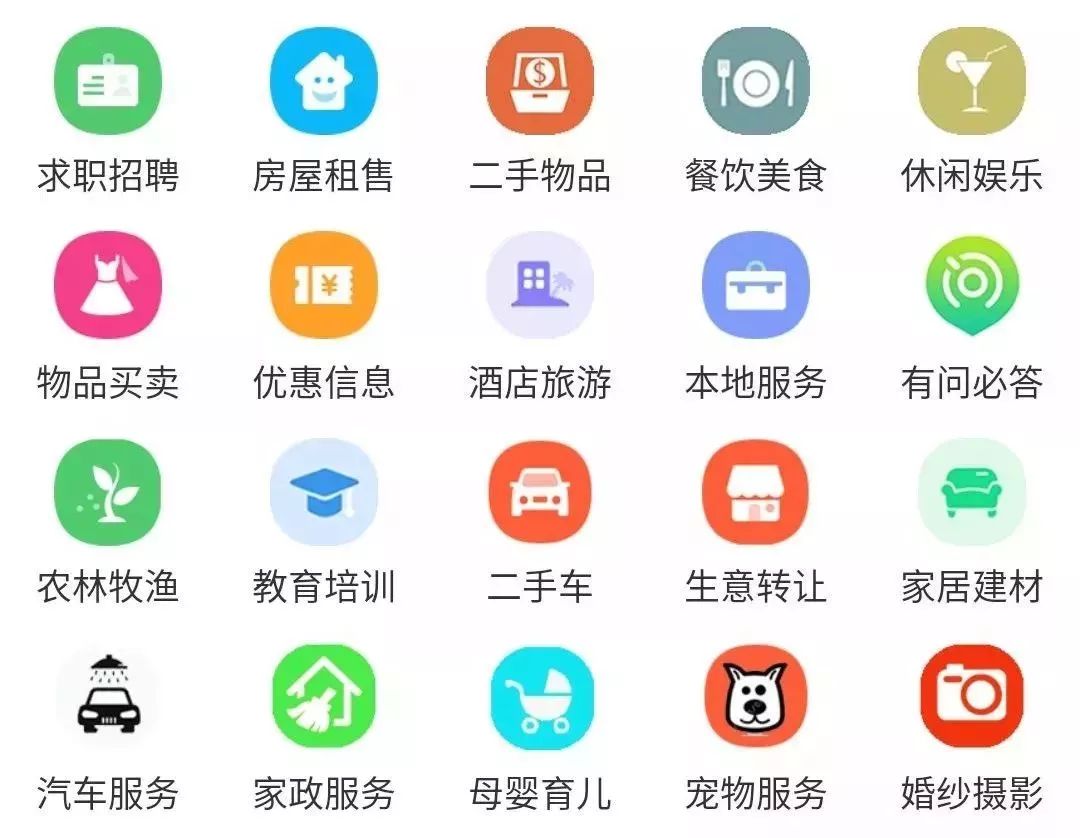
Task: Tap the 物品买卖 icon
Action: pos(107,286)
